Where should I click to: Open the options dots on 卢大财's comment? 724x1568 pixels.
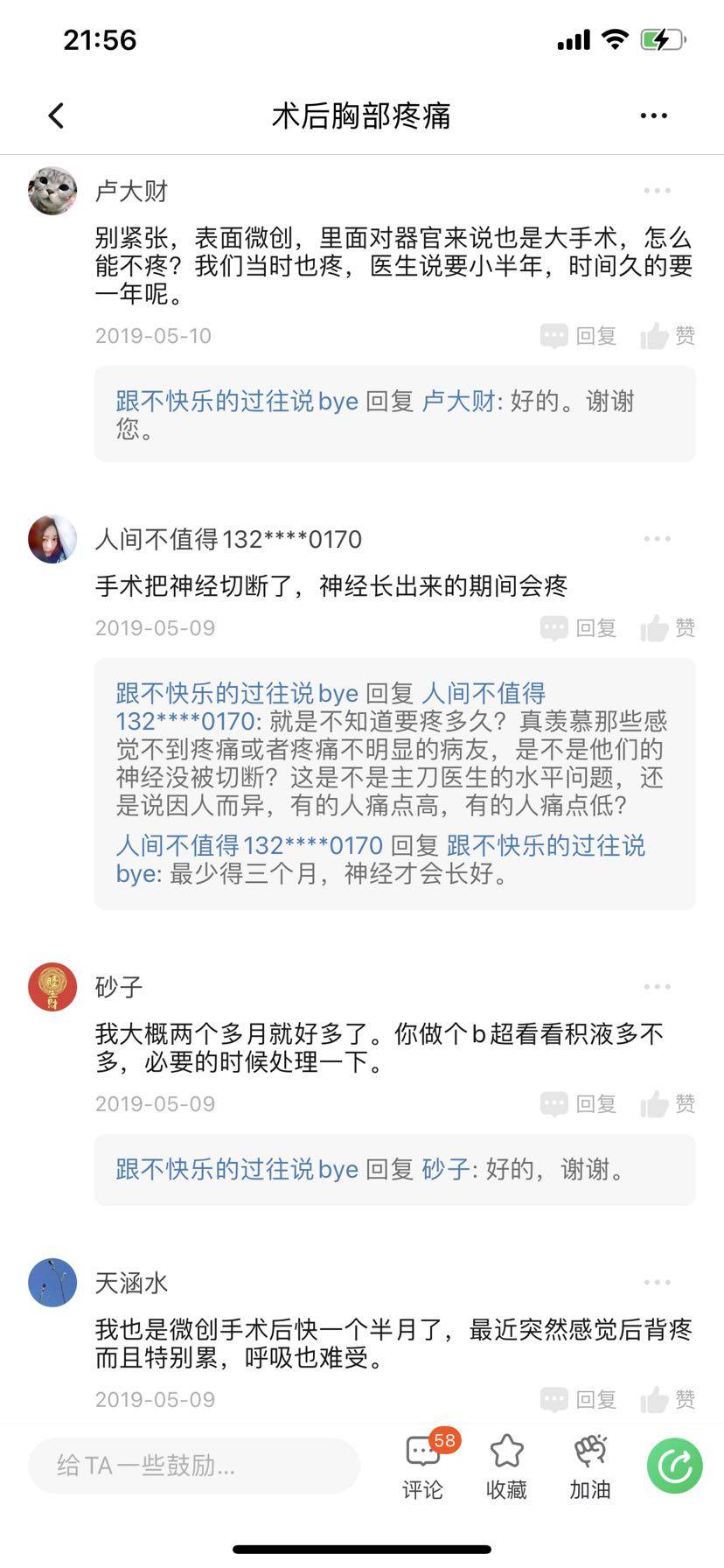point(657,191)
